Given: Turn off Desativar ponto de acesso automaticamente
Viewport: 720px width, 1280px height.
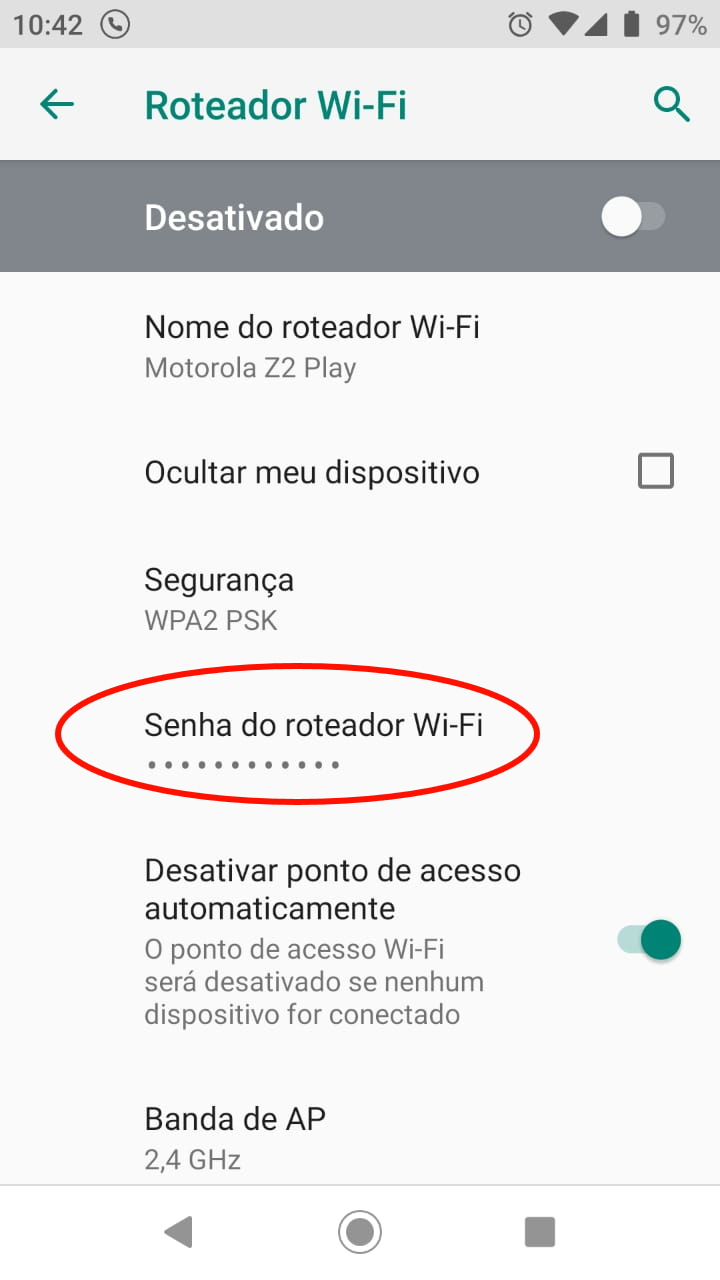Looking at the screenshot, I should 650,940.
